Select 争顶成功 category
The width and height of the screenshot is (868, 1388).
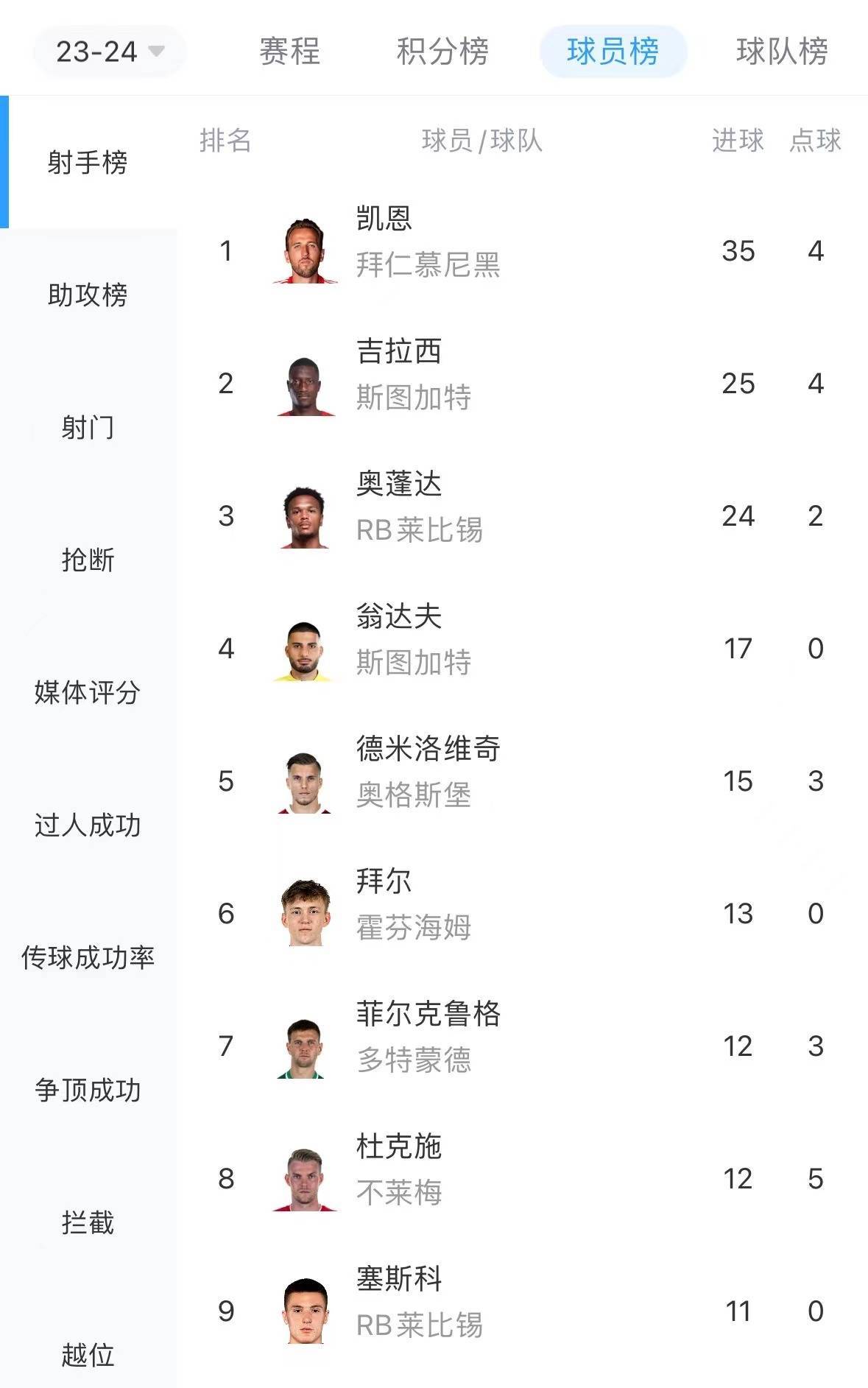[x=88, y=1090]
